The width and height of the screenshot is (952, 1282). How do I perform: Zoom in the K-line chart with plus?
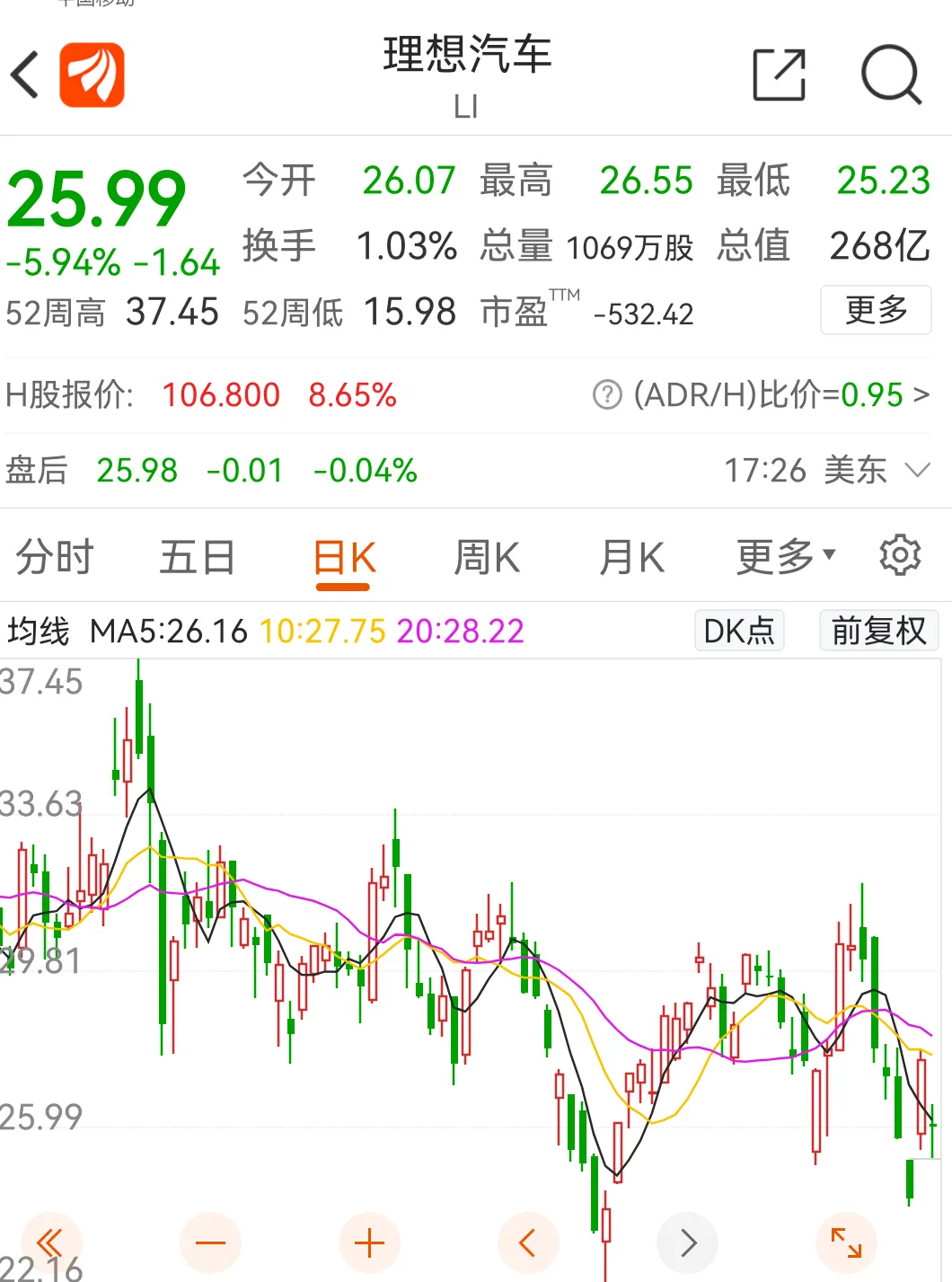click(x=369, y=1243)
